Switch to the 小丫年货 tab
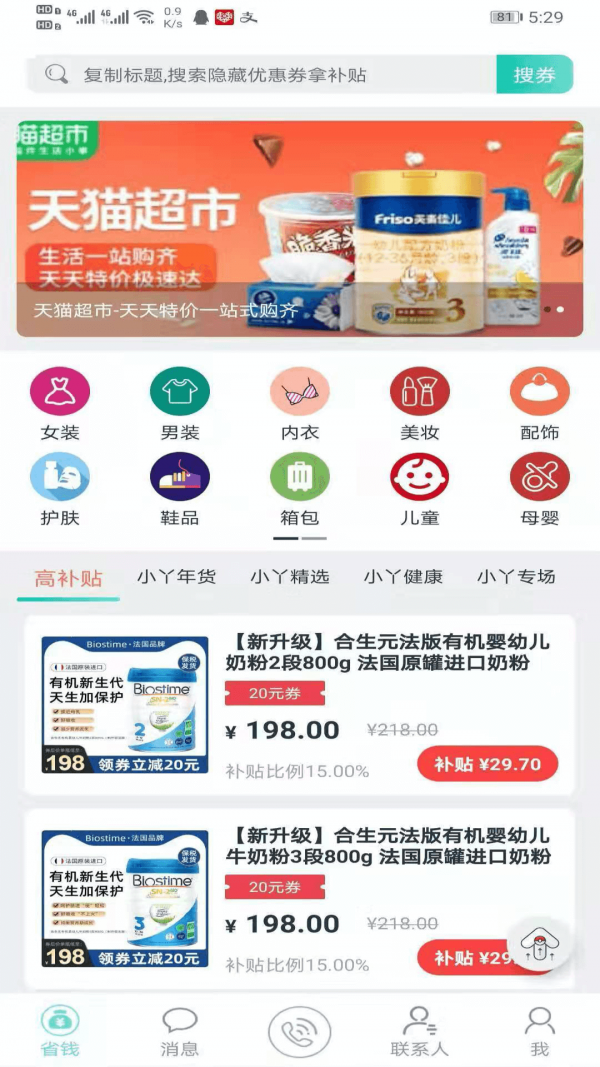The image size is (600, 1067). point(176,577)
